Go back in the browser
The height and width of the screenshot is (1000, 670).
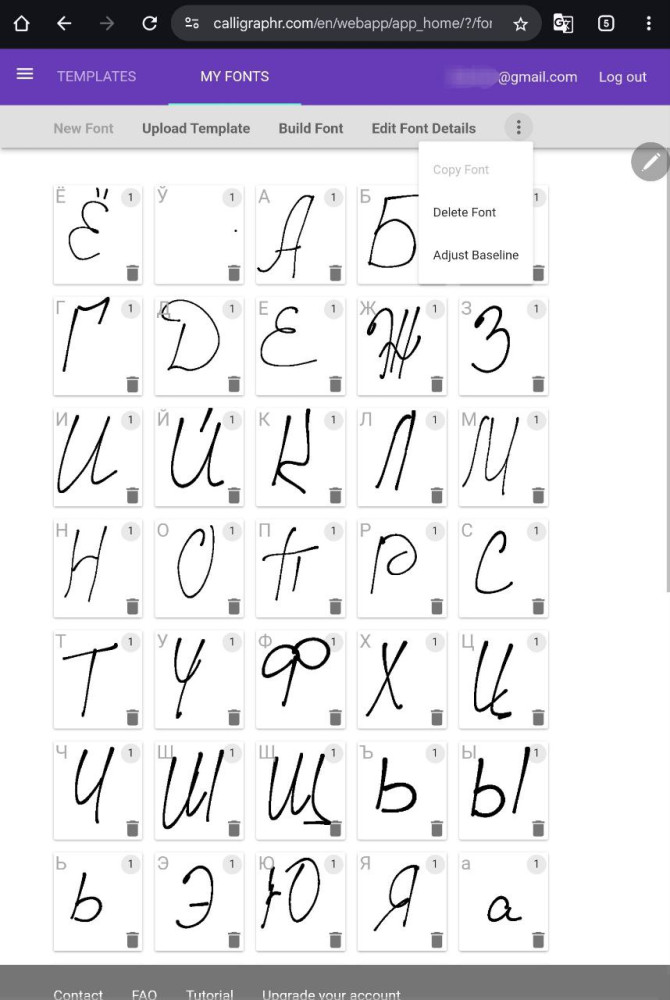click(x=64, y=23)
